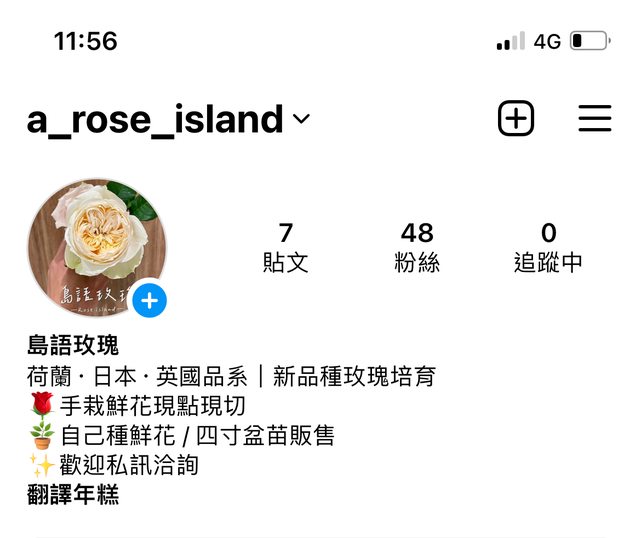Open the 48 粉絲 followers list
The image size is (641, 538).
[417, 247]
